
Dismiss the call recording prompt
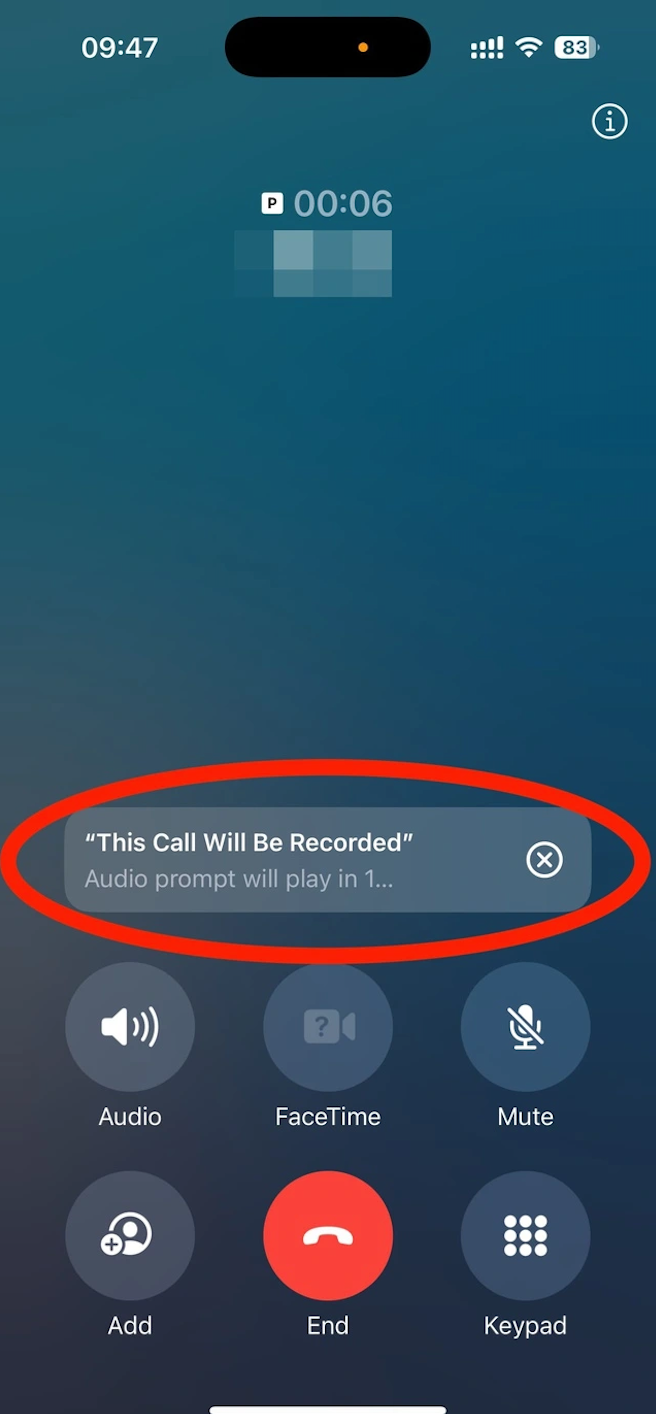(545, 860)
